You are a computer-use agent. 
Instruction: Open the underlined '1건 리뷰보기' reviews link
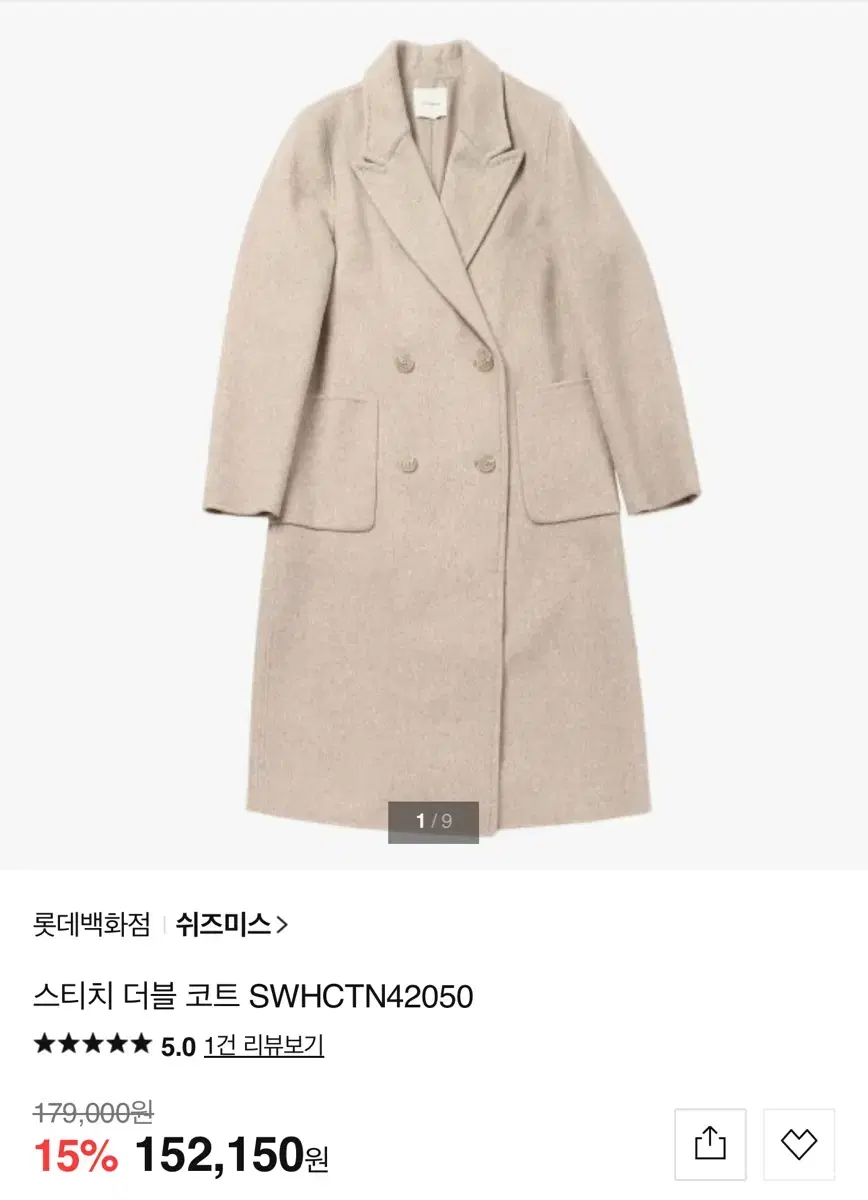pyautogui.click(x=263, y=1046)
